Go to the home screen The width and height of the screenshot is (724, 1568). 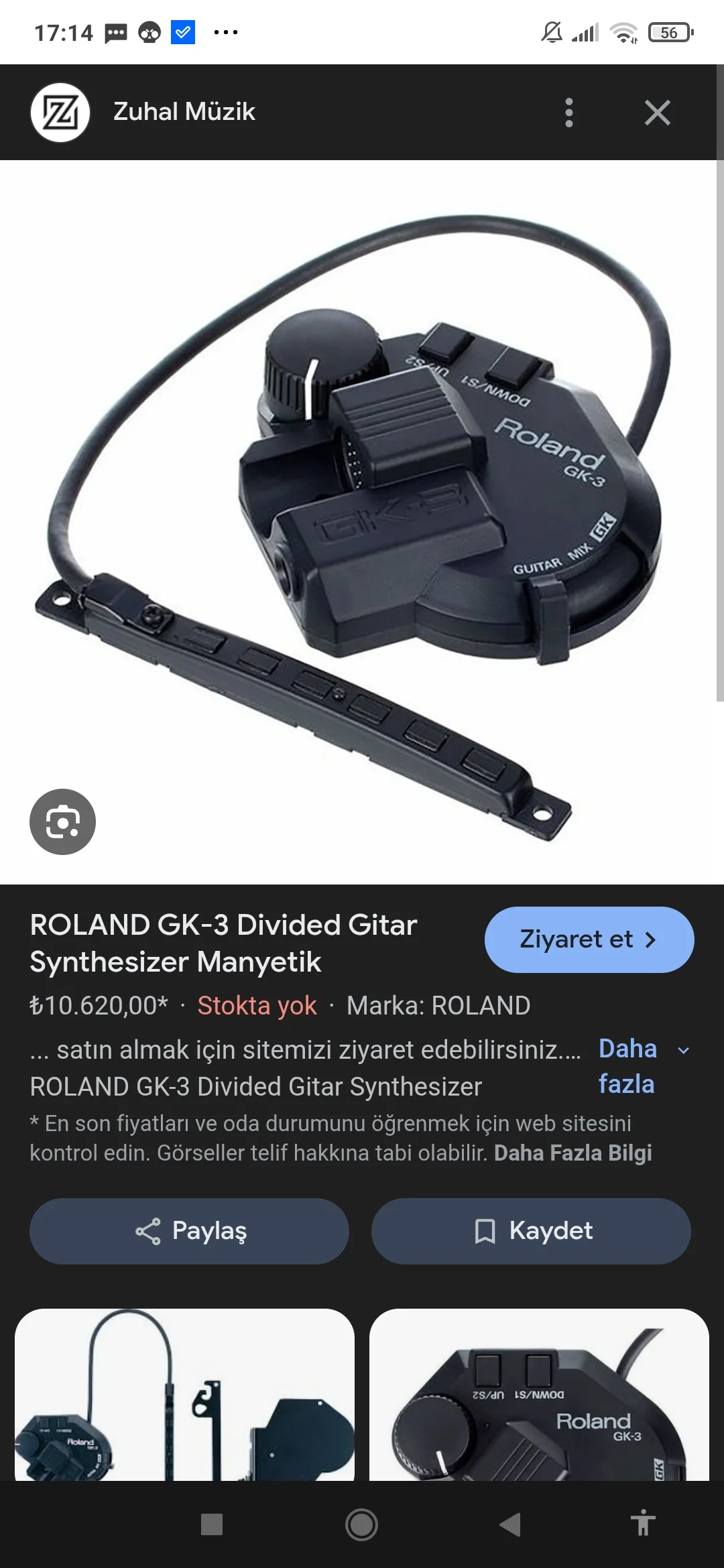coord(361,1524)
